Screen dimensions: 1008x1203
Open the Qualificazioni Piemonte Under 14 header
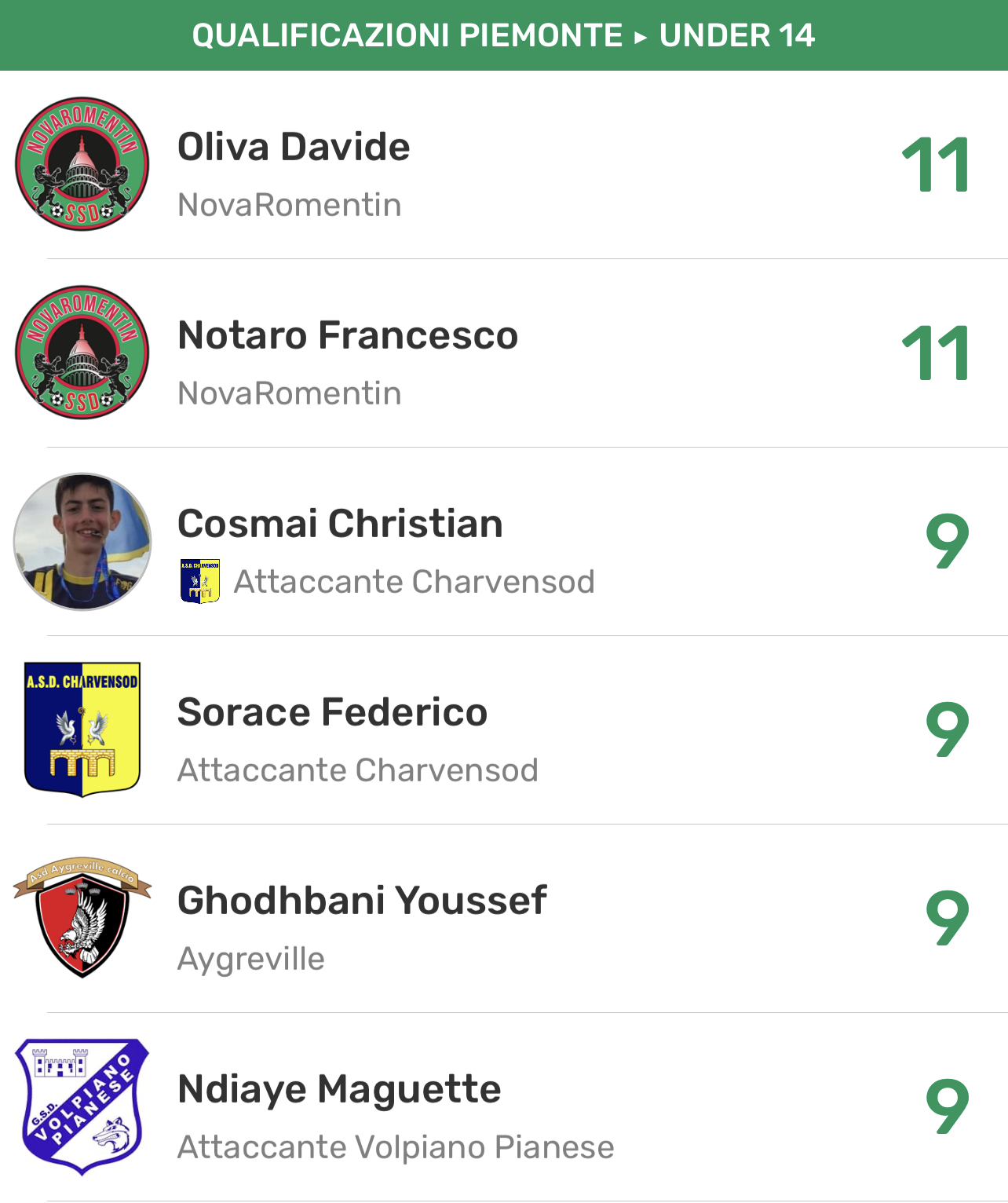(x=503, y=35)
